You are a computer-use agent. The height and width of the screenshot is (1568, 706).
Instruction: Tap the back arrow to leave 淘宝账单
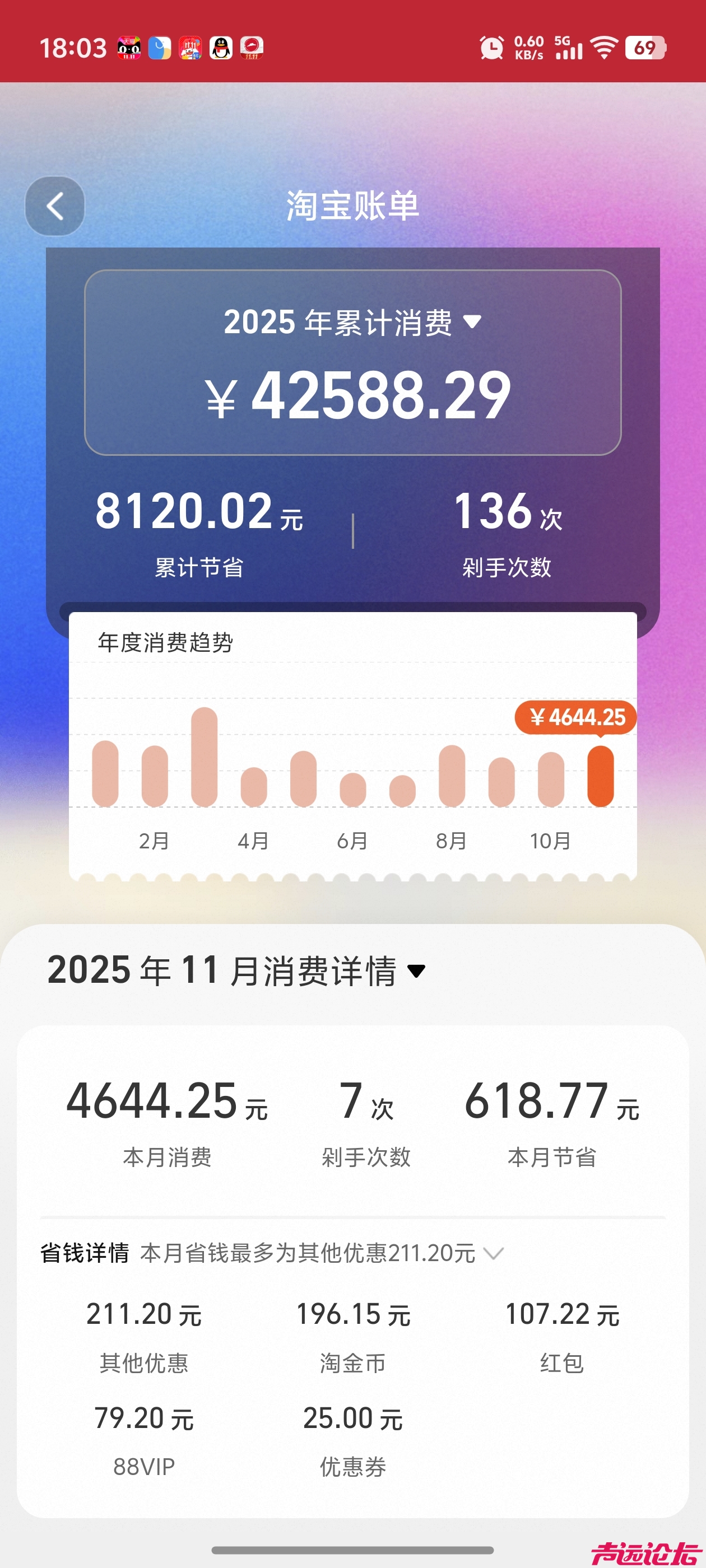[54, 205]
